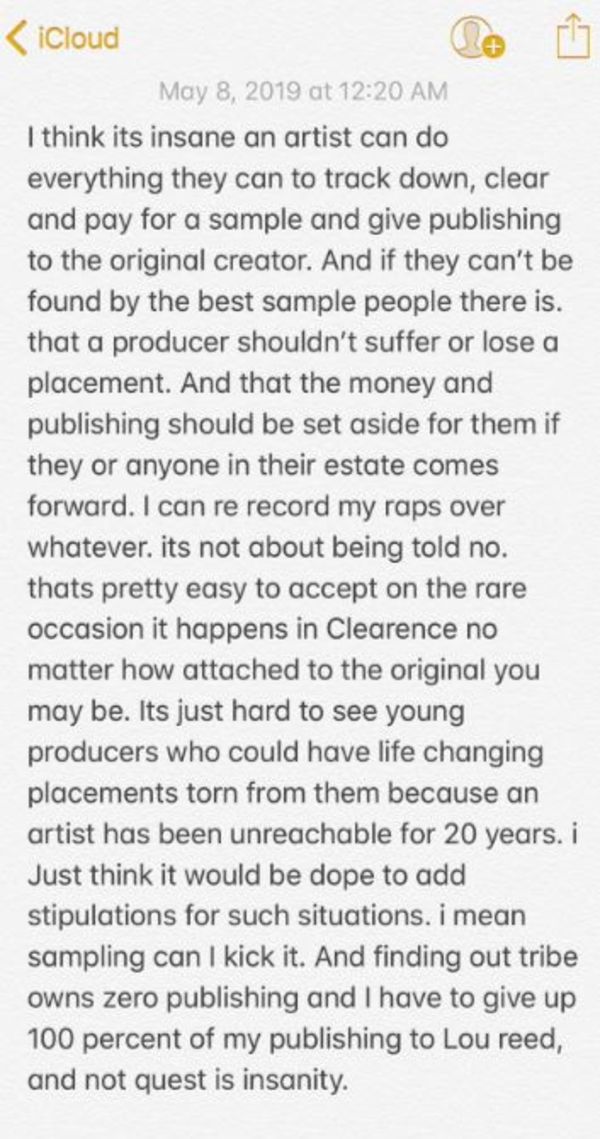
Task: Open the share sheet for this note
Action: tap(572, 36)
